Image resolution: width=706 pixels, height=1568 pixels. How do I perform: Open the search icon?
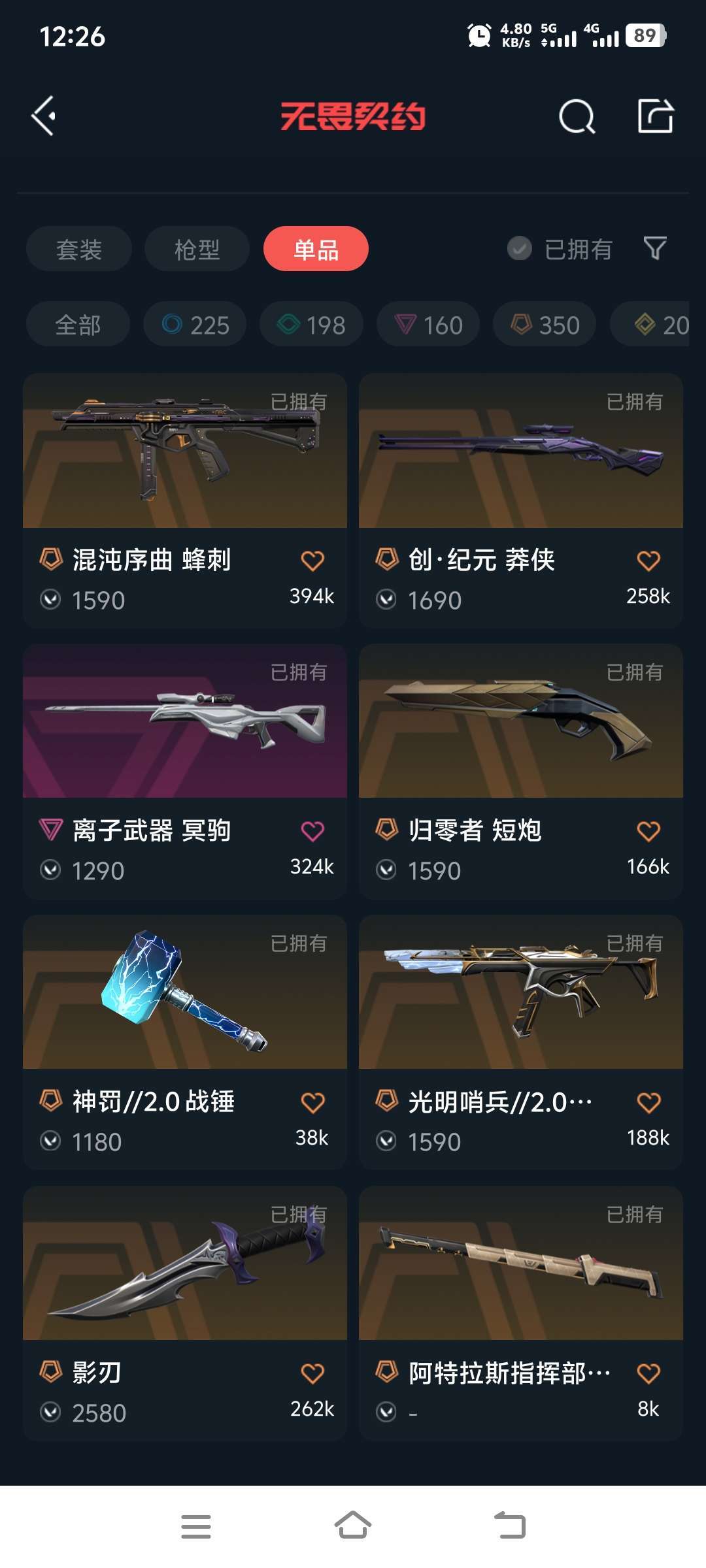(x=577, y=117)
